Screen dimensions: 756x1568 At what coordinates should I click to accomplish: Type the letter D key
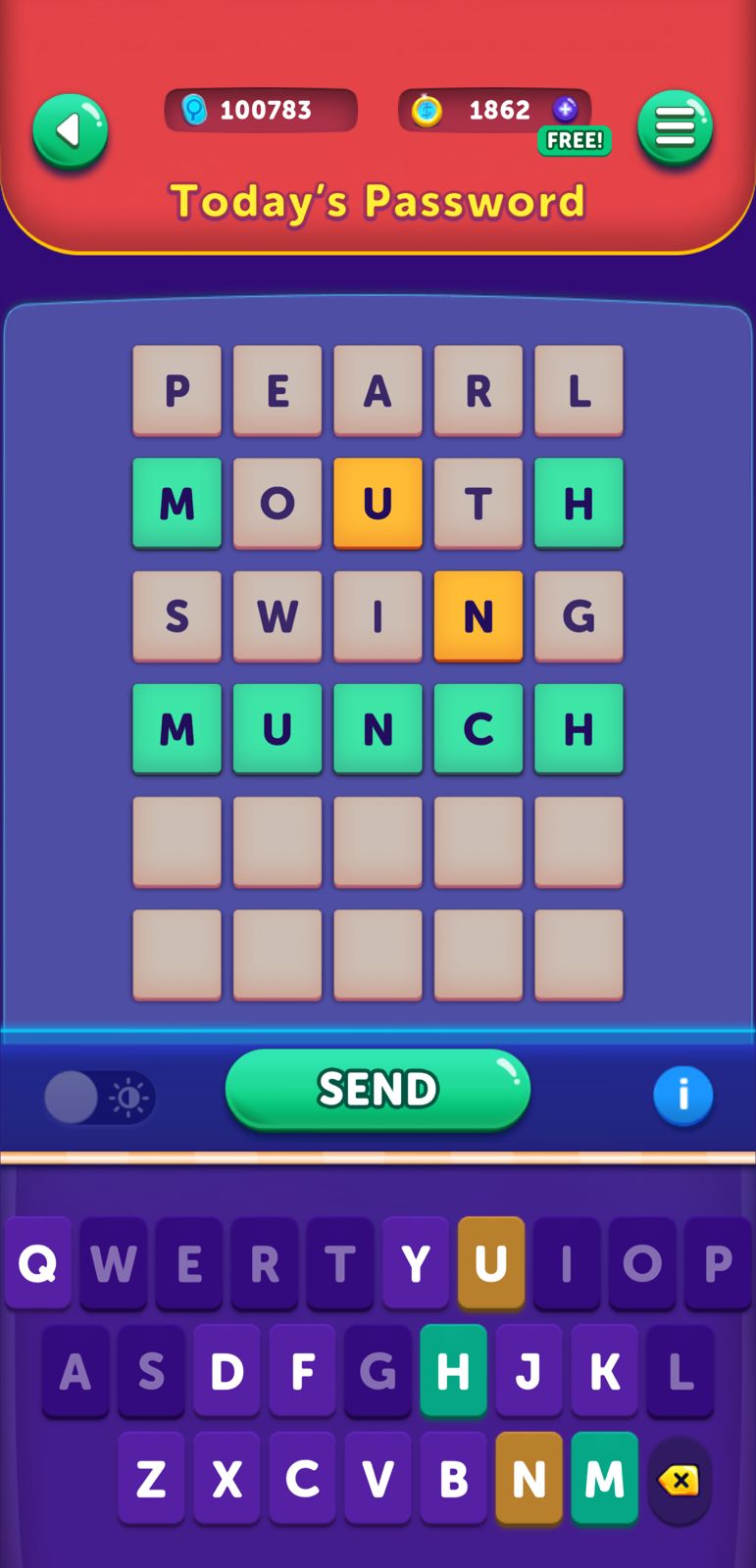tap(227, 1371)
